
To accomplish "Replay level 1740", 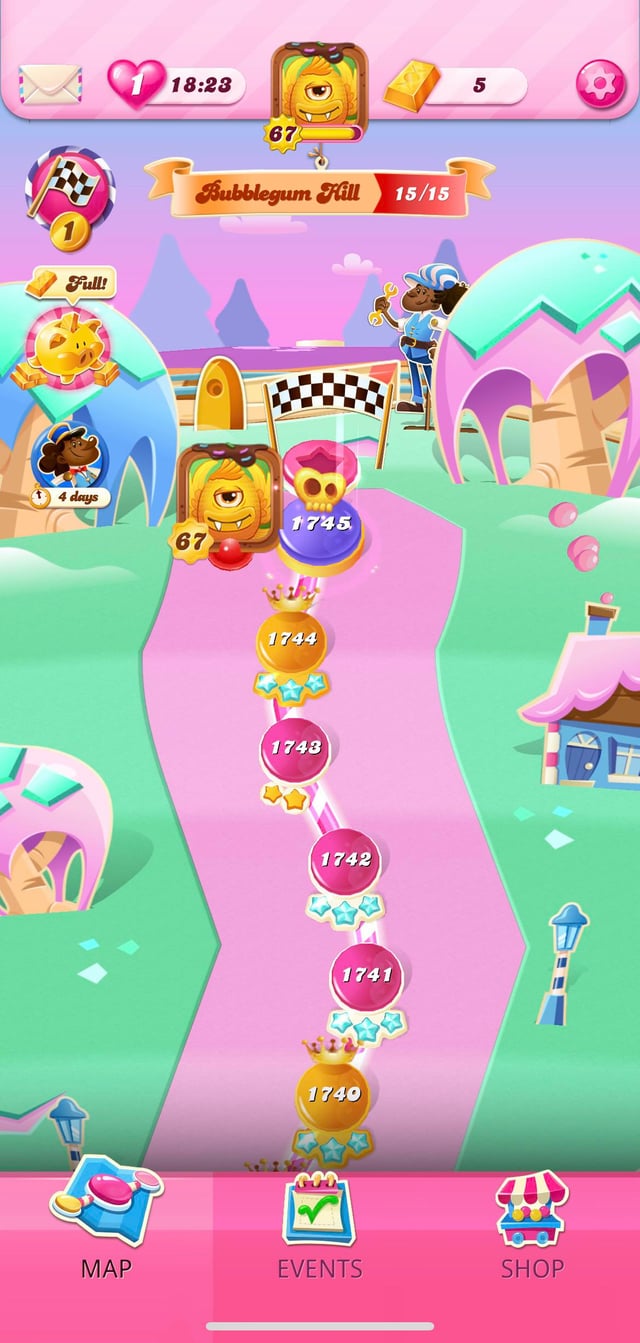I will 333,1095.
